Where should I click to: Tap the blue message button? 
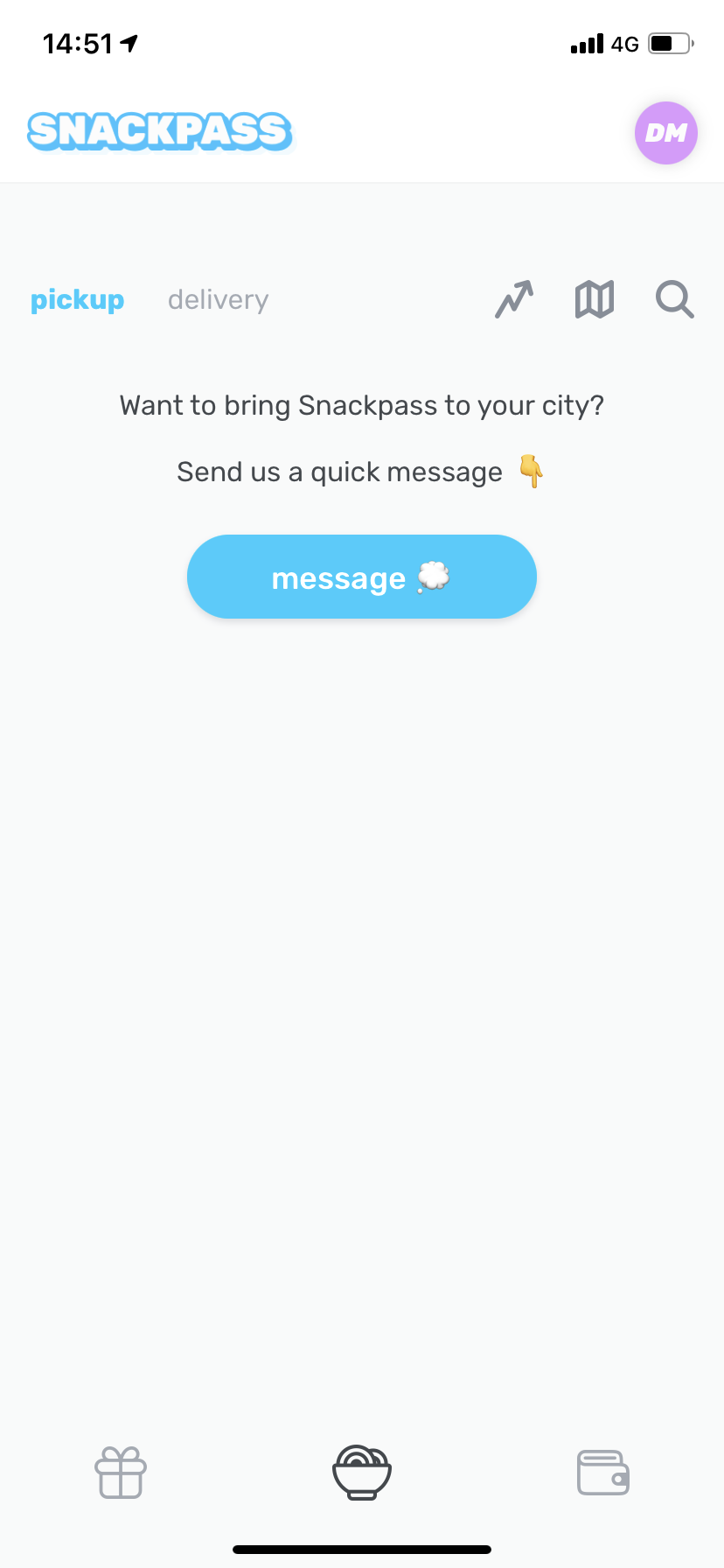pos(361,577)
